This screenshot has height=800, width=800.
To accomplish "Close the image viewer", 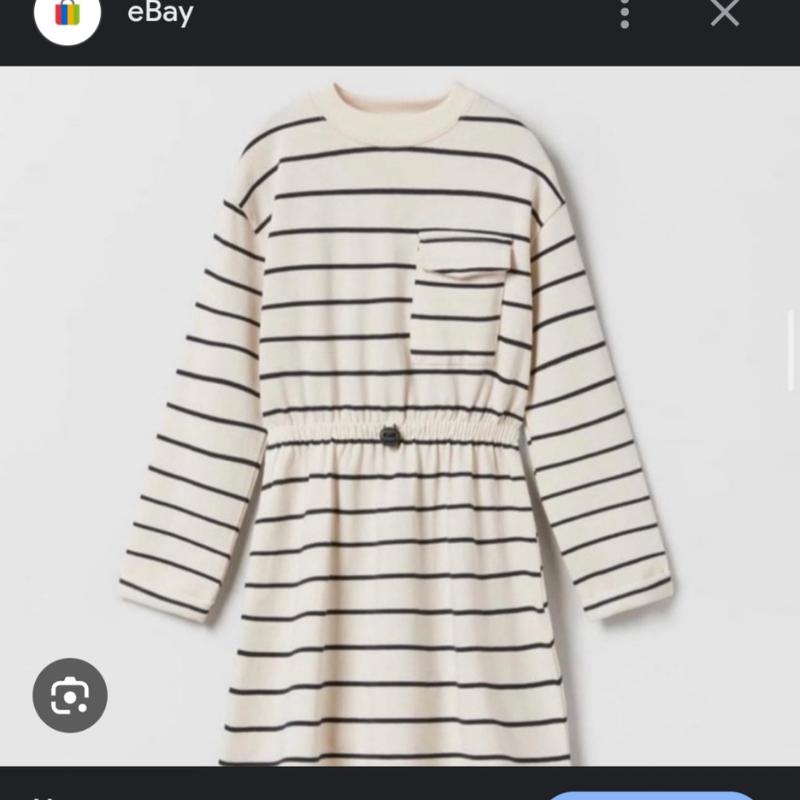I will coord(725,13).
